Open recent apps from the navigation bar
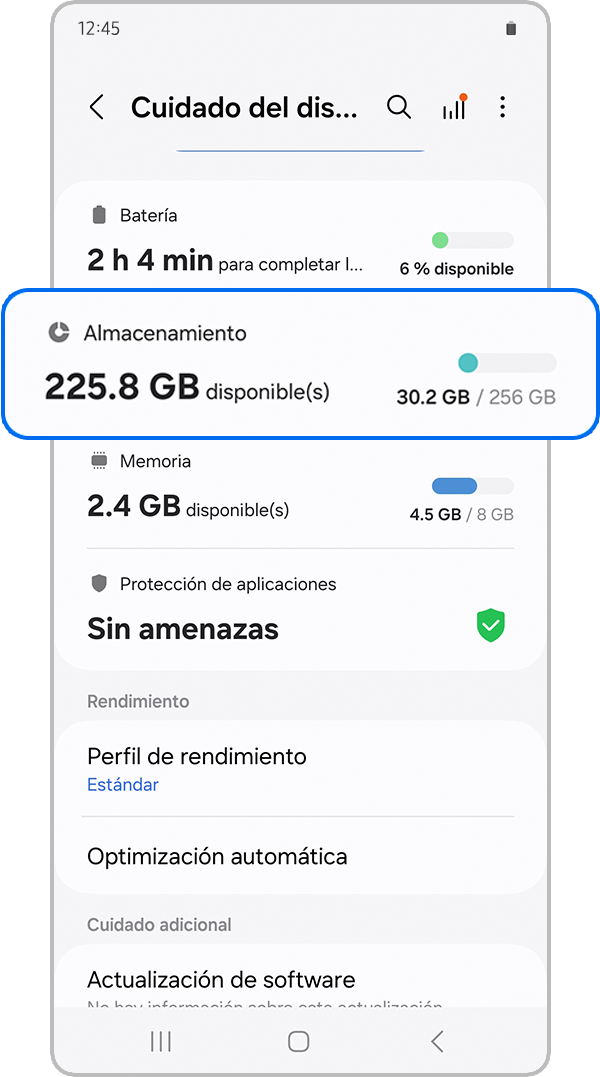The image size is (600, 1077). click(x=161, y=1041)
